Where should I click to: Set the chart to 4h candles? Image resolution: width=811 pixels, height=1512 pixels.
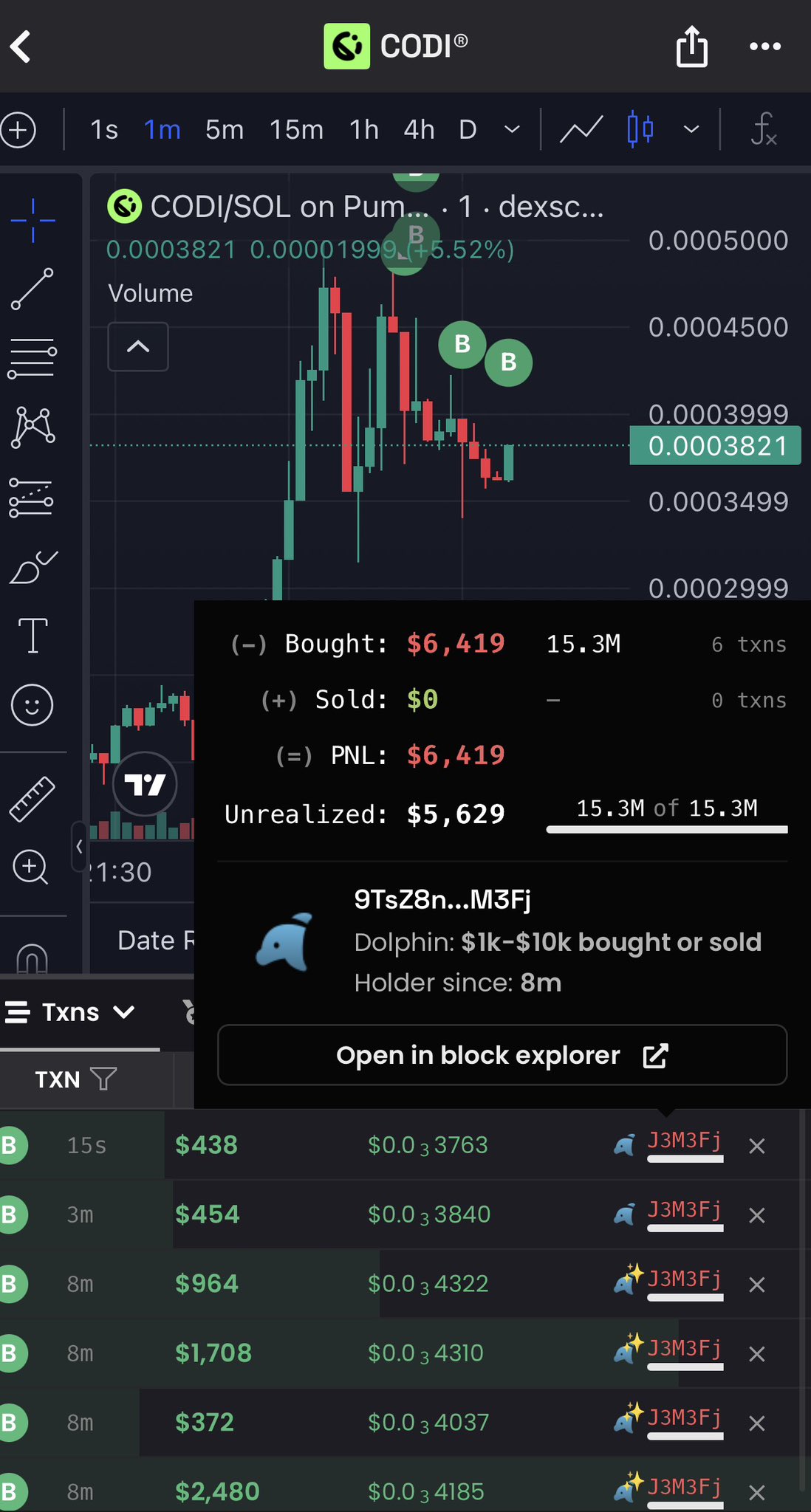pyautogui.click(x=419, y=130)
